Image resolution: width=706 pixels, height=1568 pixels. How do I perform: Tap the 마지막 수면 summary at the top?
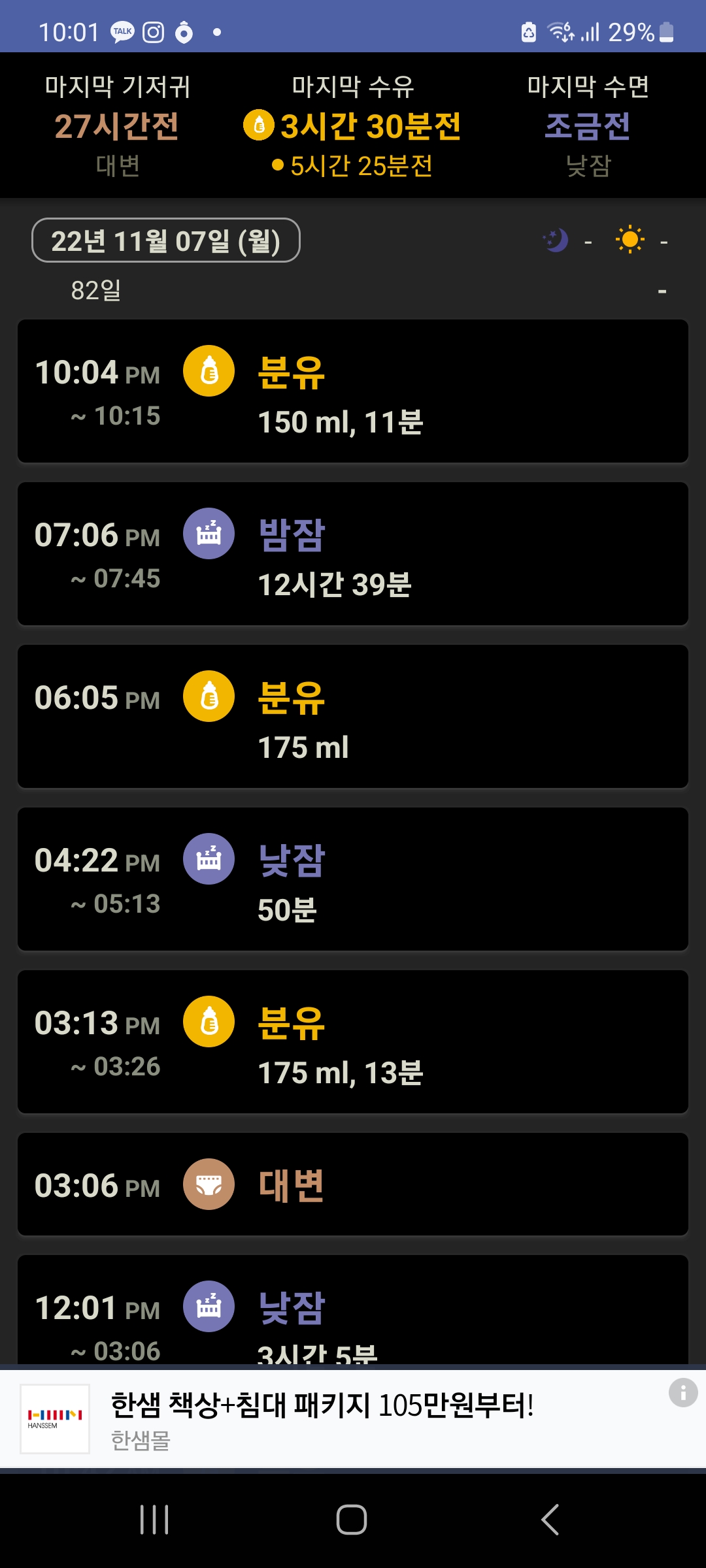coord(588,125)
